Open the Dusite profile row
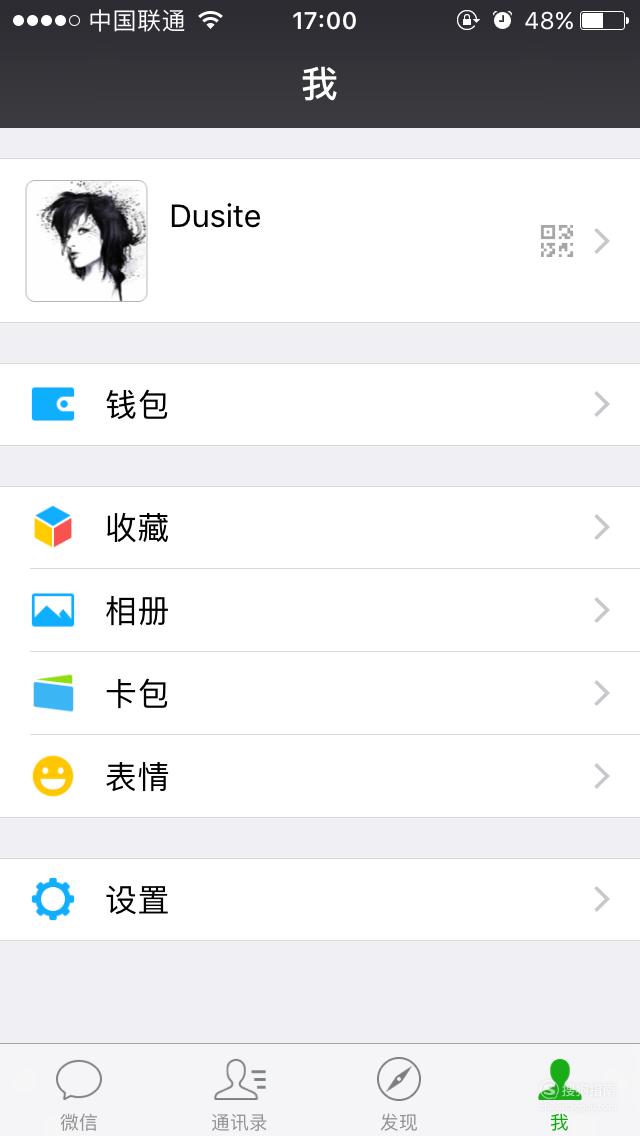Viewport: 640px width, 1136px height. [320, 241]
